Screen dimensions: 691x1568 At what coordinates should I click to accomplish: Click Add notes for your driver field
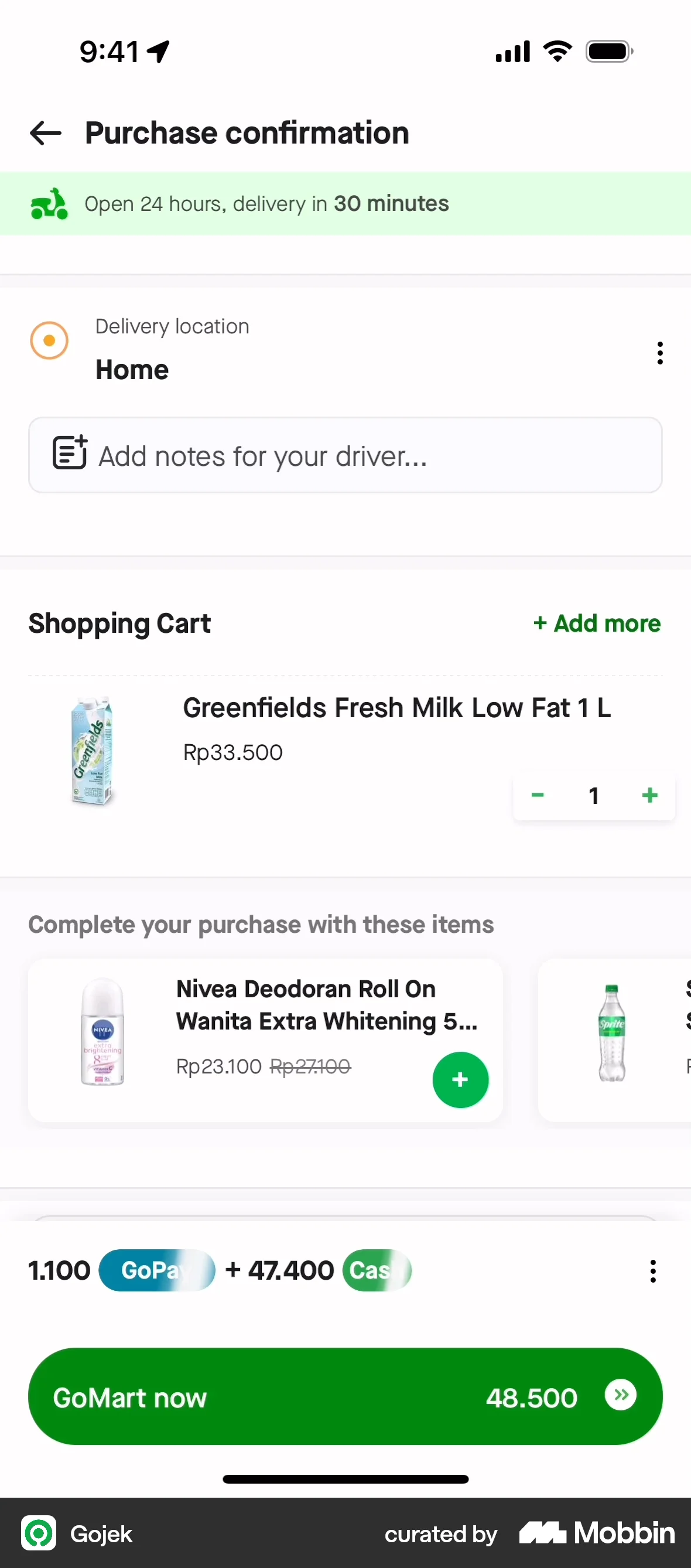(262, 455)
